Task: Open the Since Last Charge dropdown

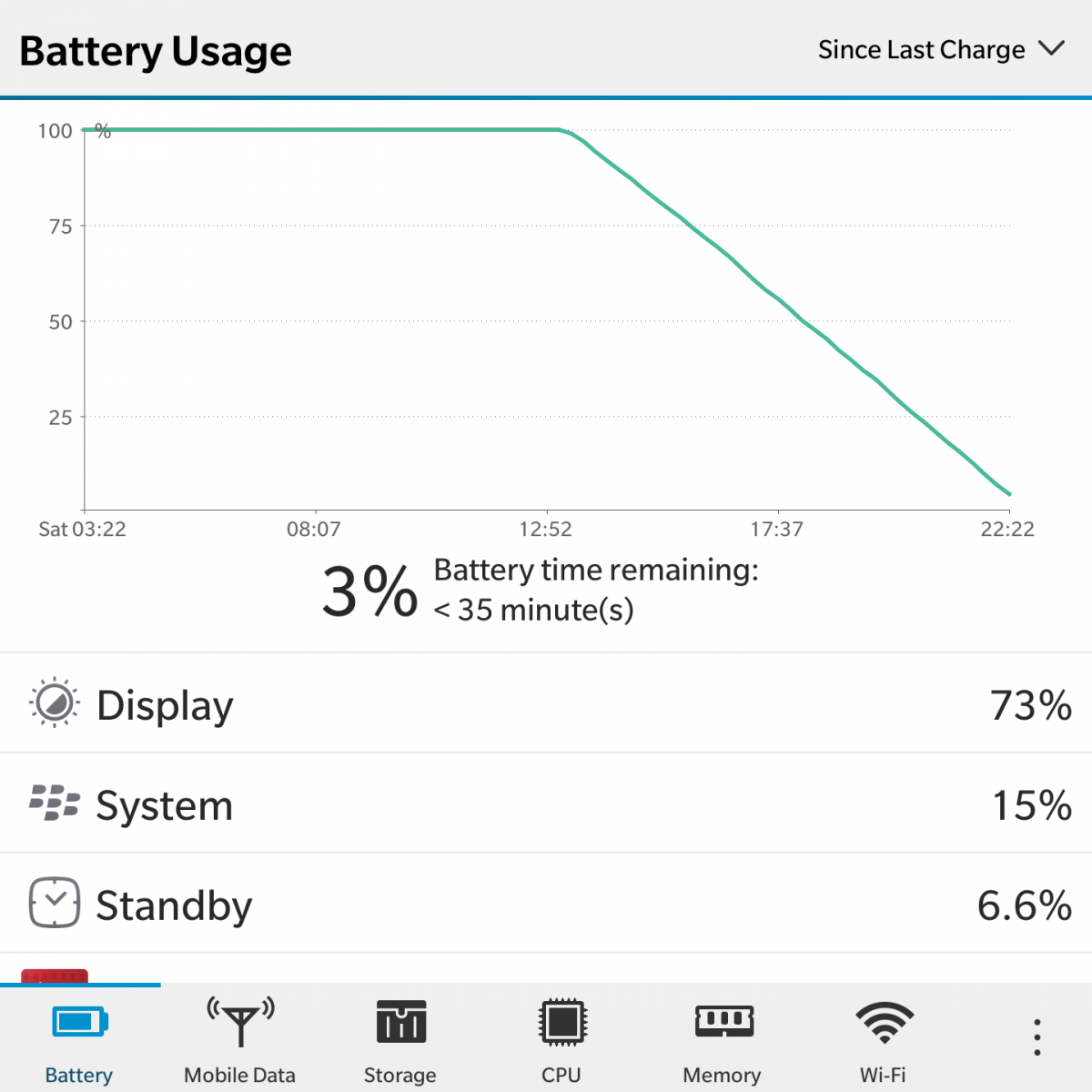Action: [x=940, y=49]
